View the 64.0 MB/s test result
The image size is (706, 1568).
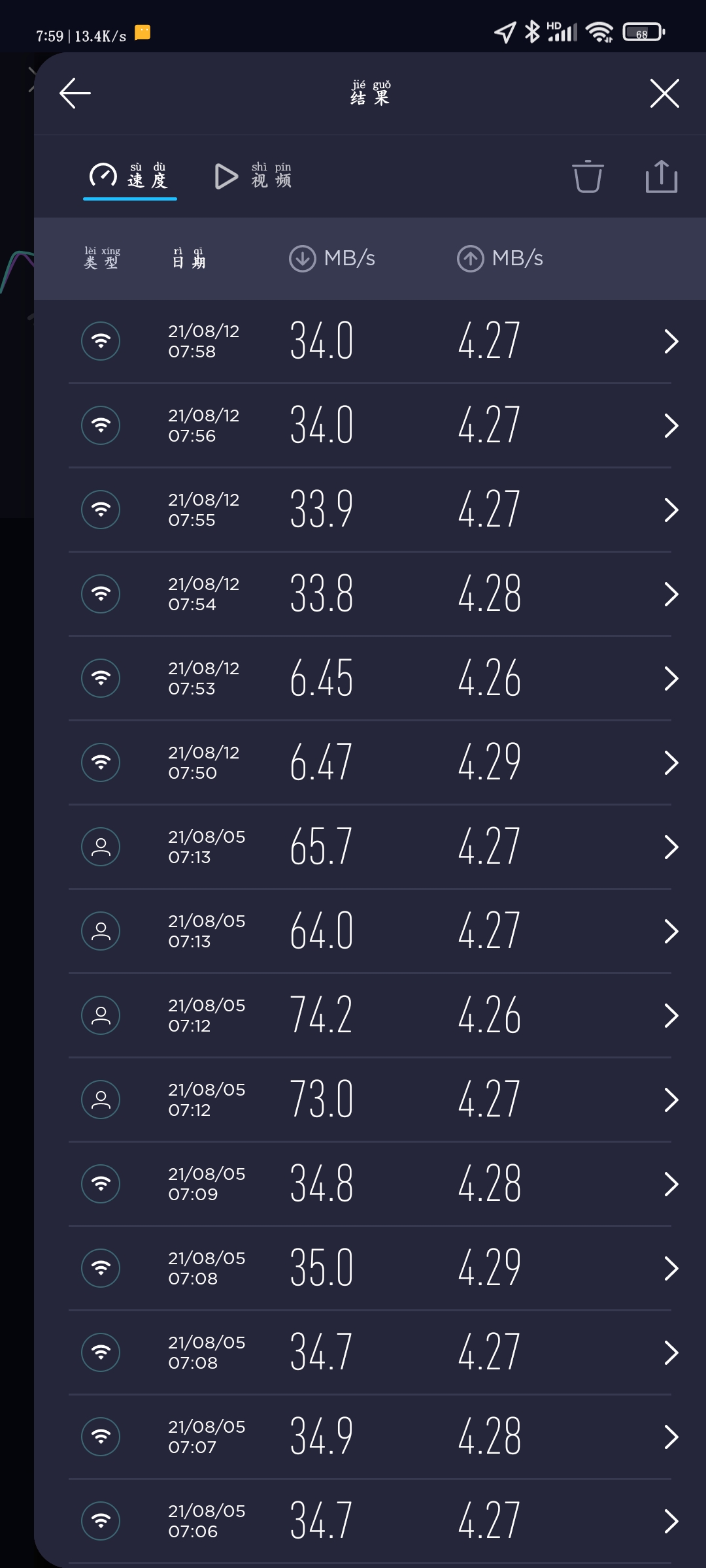(370, 931)
